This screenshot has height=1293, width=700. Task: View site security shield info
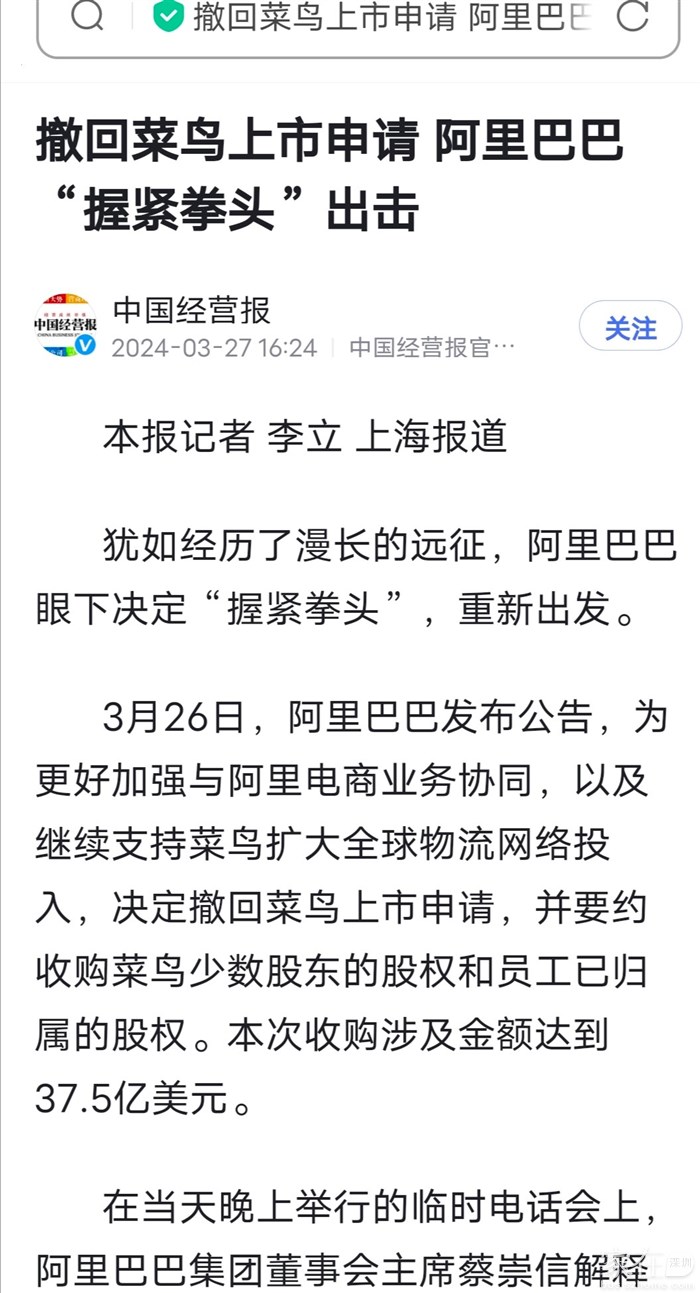(x=167, y=16)
